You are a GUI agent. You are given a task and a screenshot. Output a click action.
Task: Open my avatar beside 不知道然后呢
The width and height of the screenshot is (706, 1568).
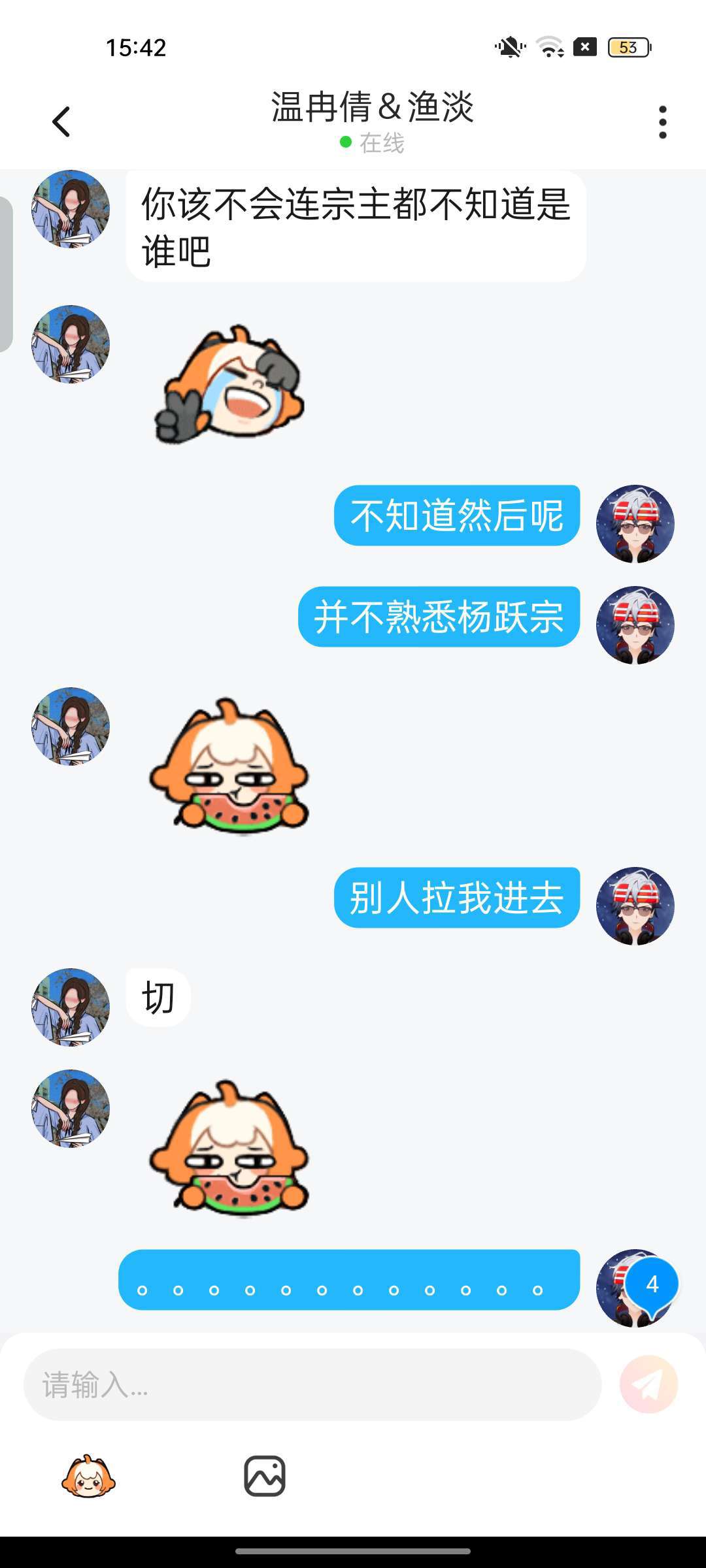tap(635, 523)
